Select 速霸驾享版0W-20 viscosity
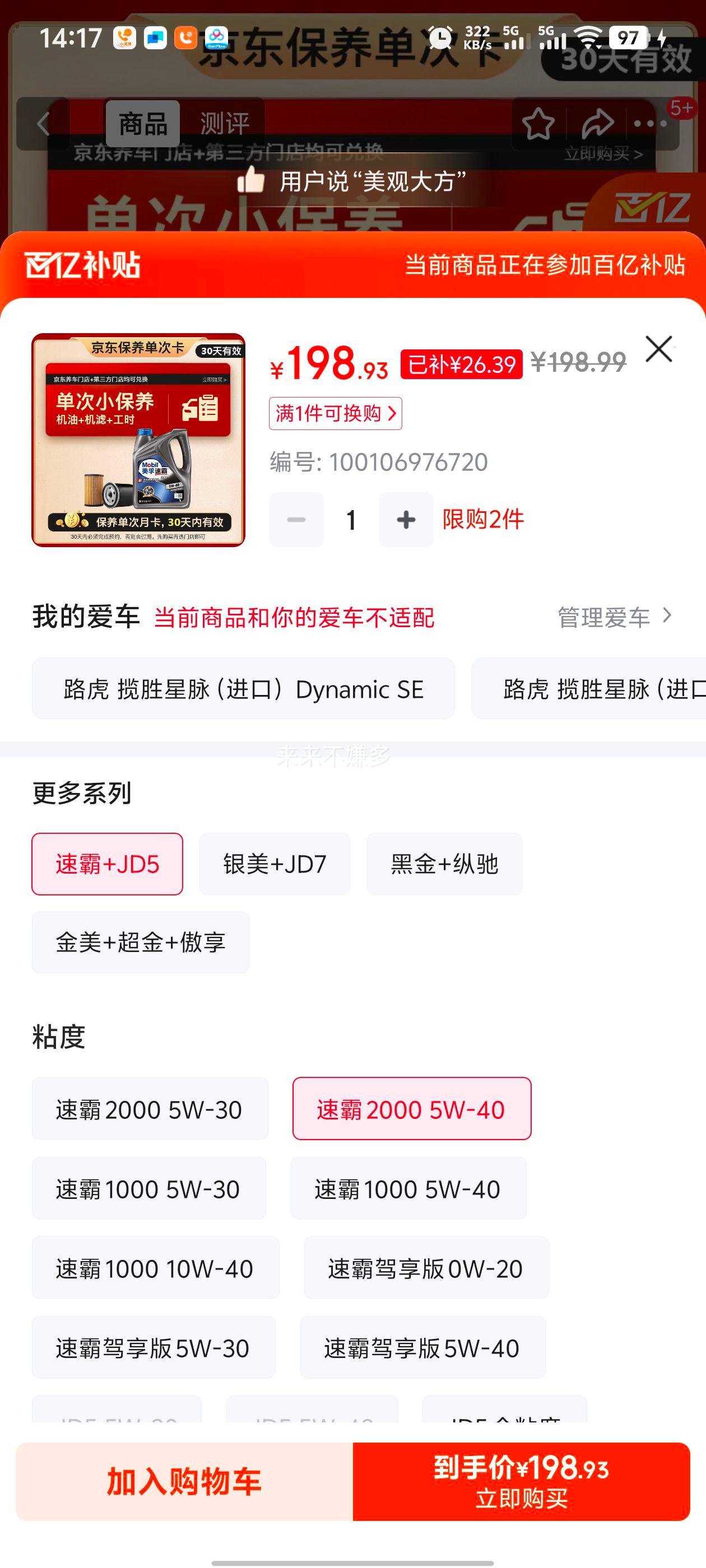This screenshot has height=1568, width=706. point(425,1268)
